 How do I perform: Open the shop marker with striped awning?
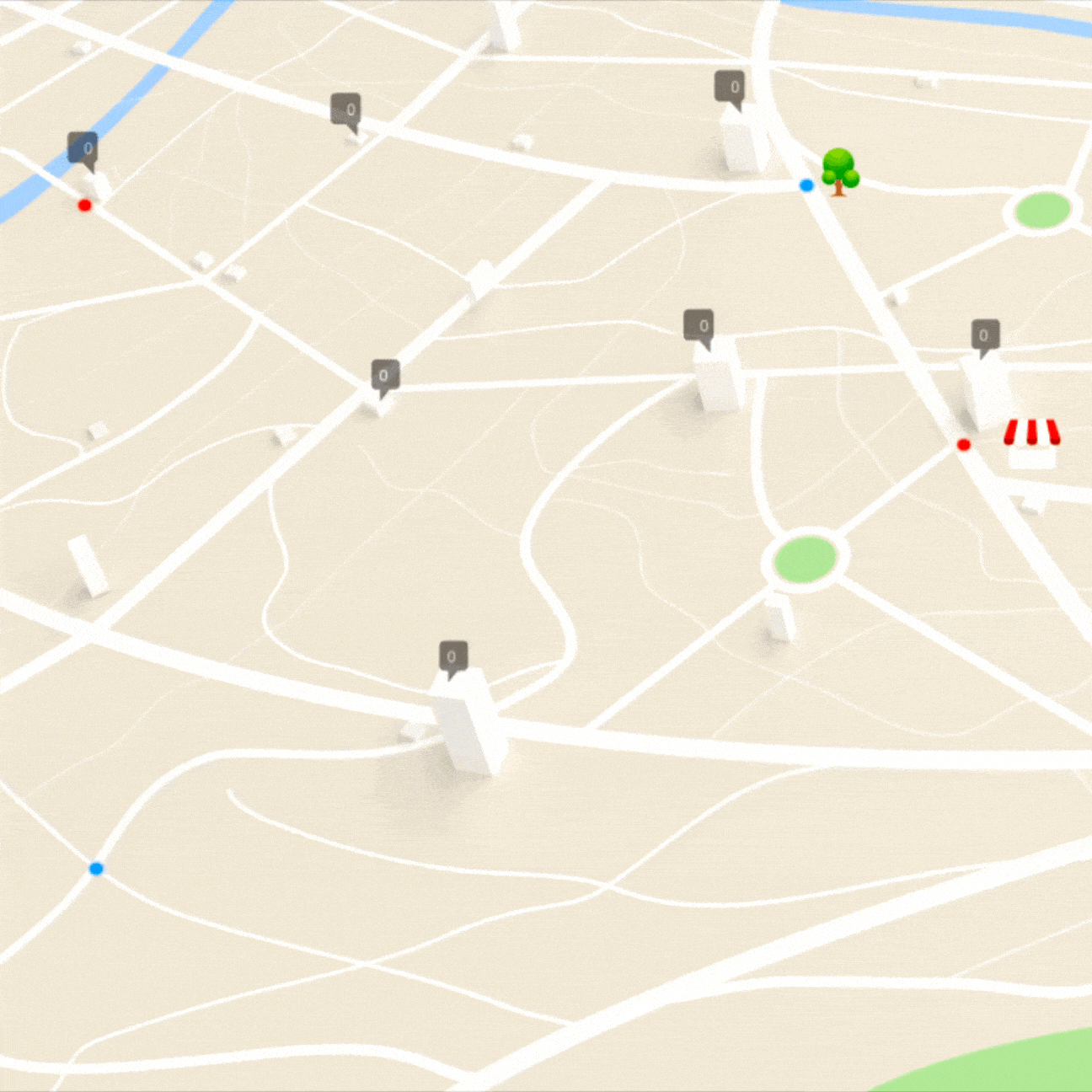click(x=1032, y=443)
